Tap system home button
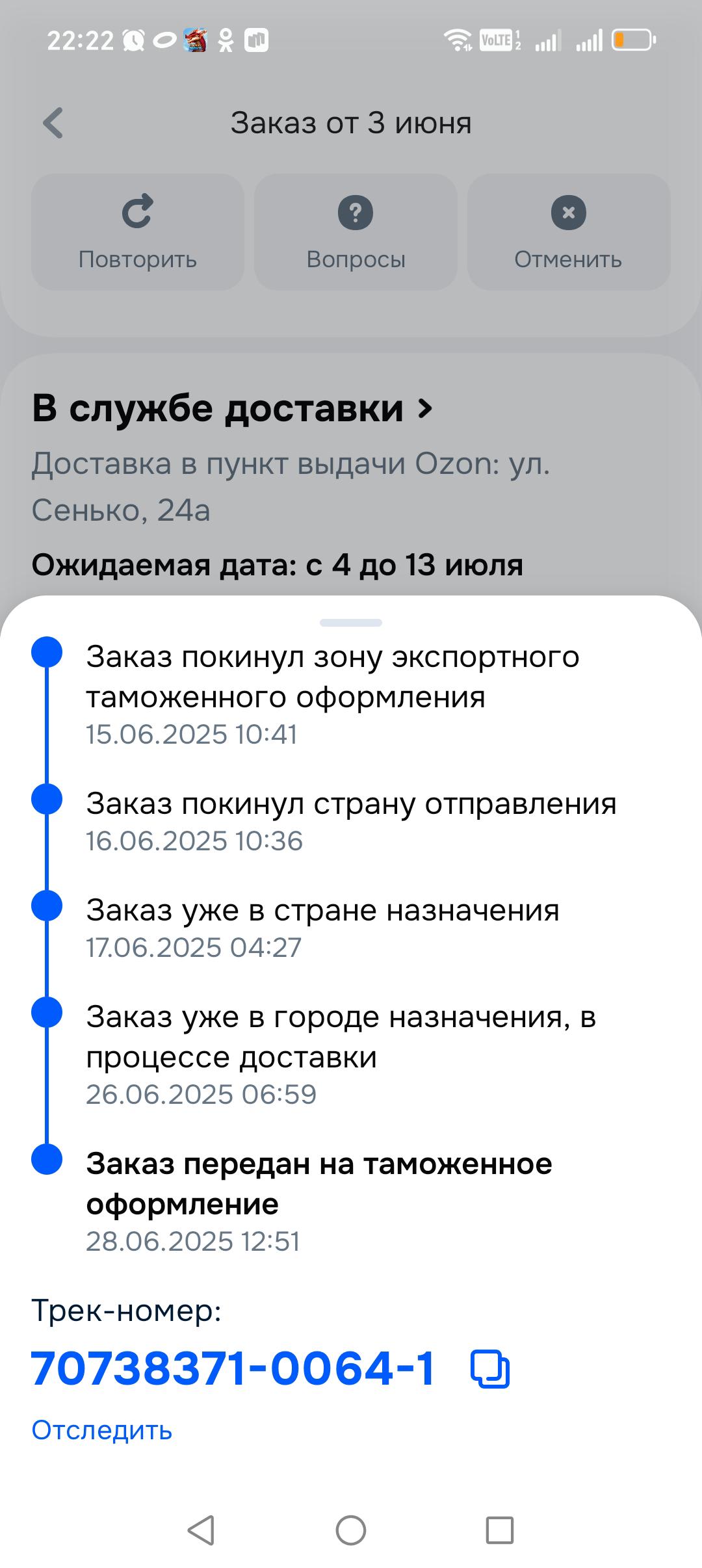The width and height of the screenshot is (702, 1568). tap(351, 1530)
